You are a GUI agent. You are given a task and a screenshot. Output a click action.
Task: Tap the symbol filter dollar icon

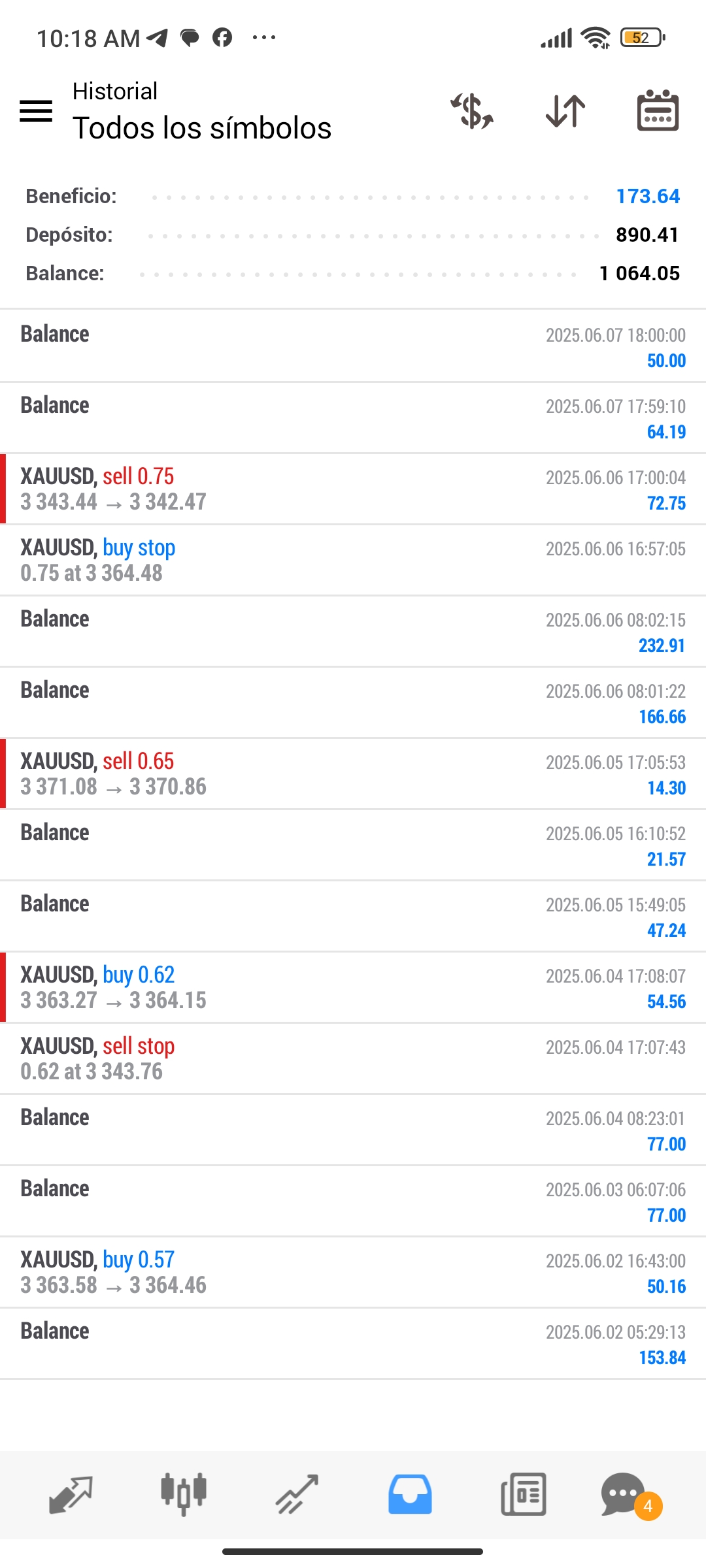[472, 111]
